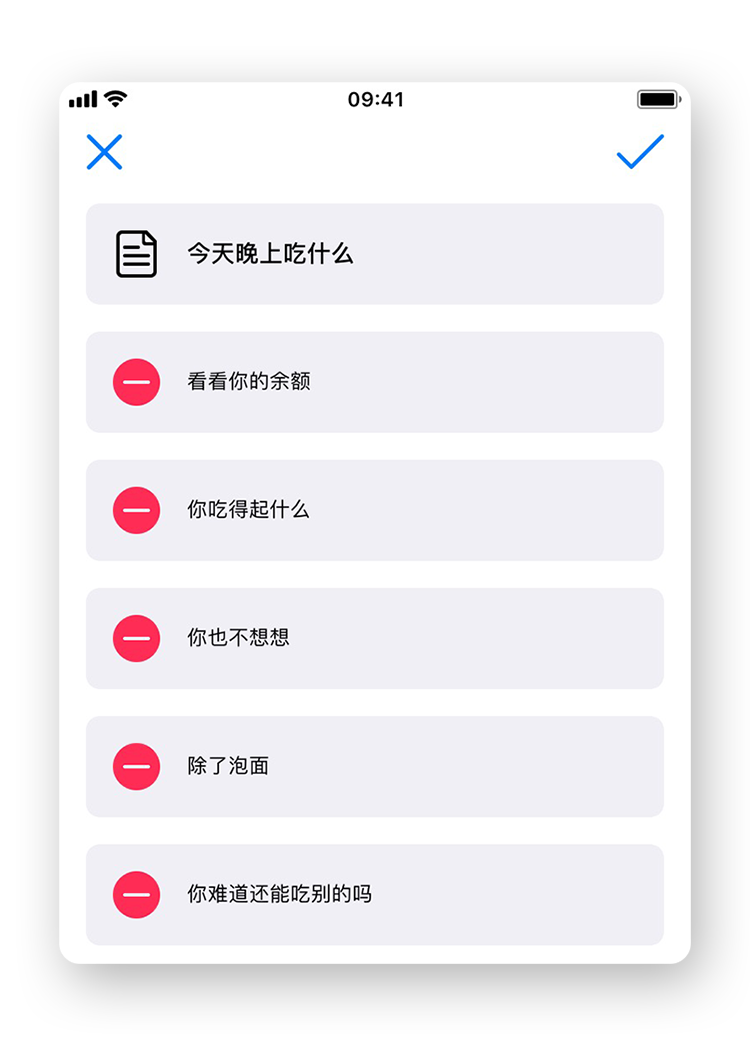Viewport: 750px width, 1046px height.
Task: Tap the blue checkmark to confirm changes
Action: click(638, 152)
